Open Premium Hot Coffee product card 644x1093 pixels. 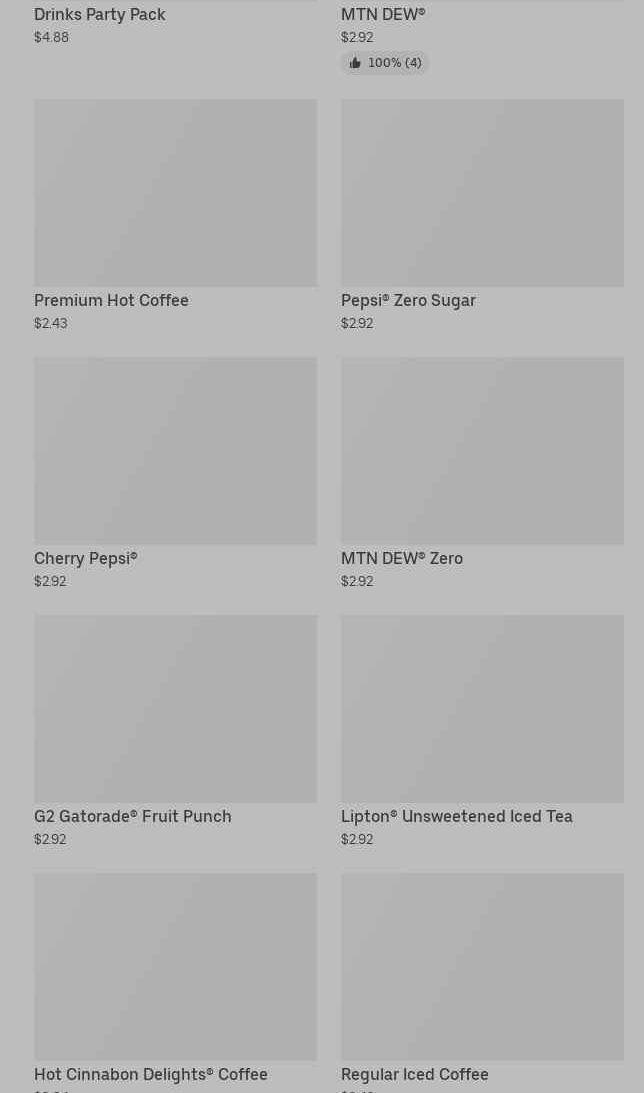point(175,193)
